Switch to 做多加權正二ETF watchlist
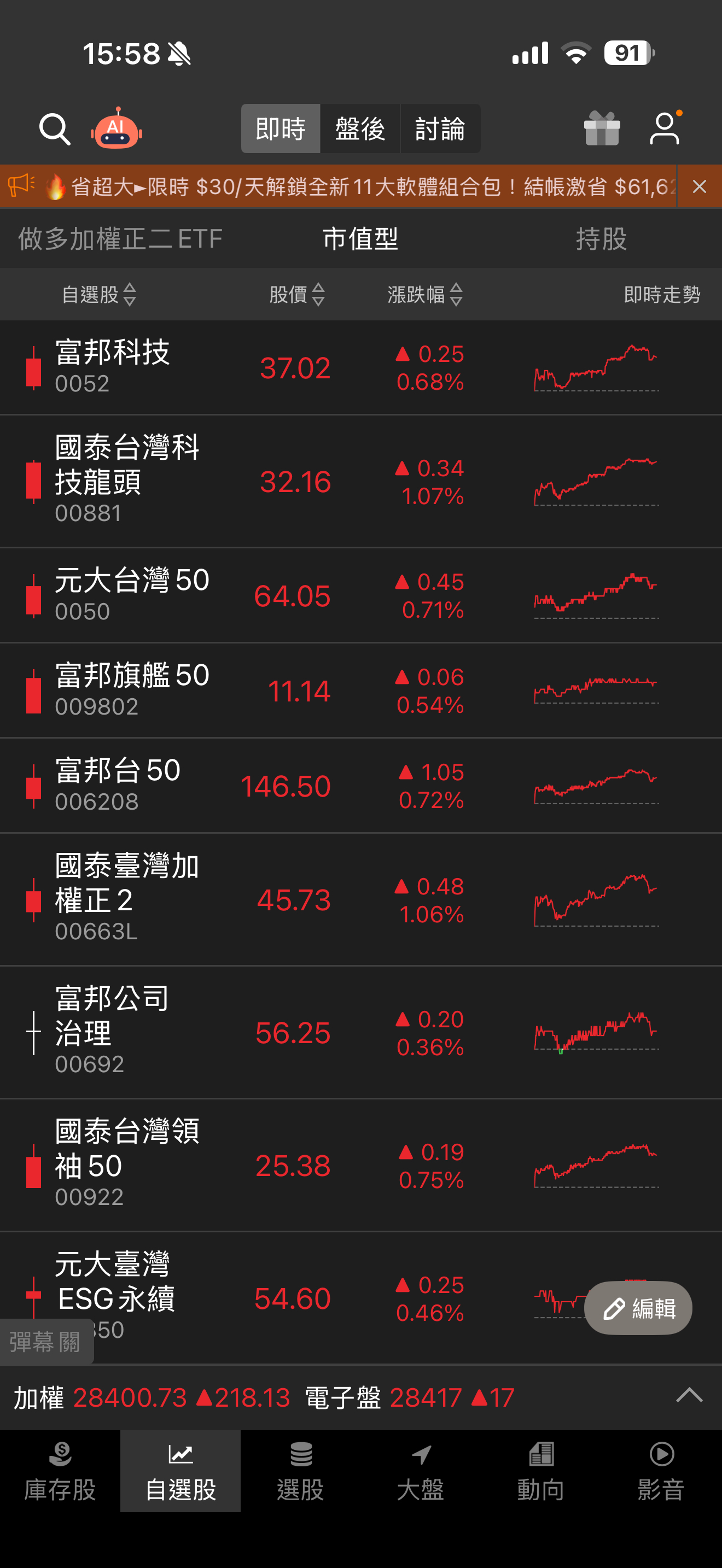This screenshot has height=1568, width=722. click(120, 238)
